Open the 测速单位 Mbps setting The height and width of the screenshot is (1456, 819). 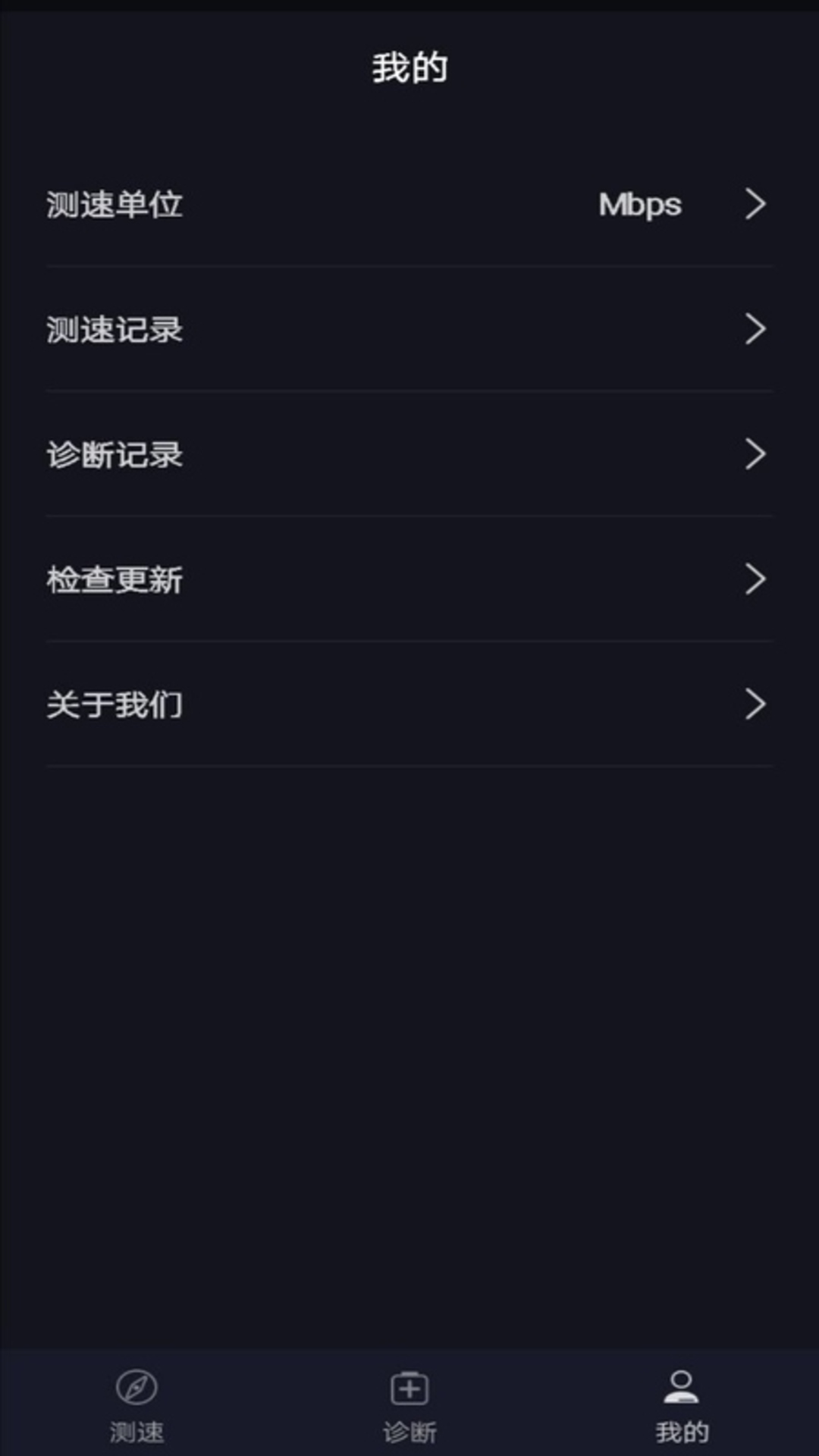coord(409,204)
